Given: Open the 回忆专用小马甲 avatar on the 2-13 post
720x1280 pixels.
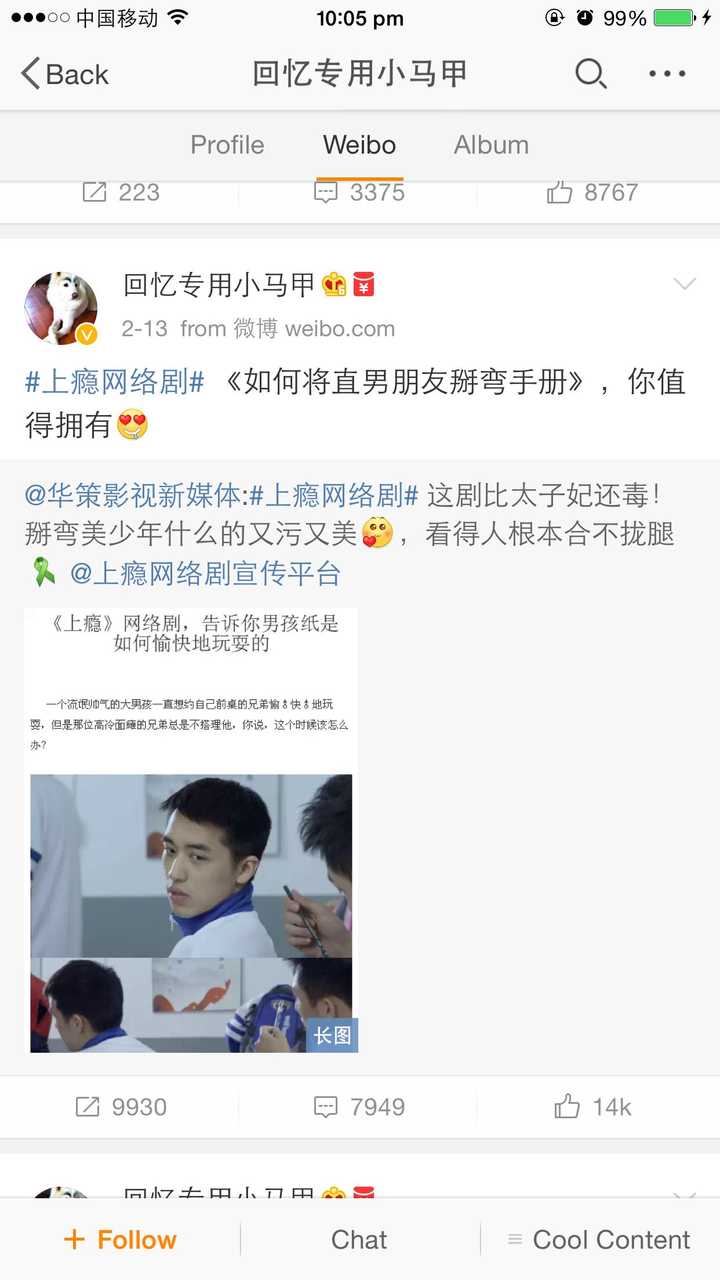Looking at the screenshot, I should tap(61, 308).
